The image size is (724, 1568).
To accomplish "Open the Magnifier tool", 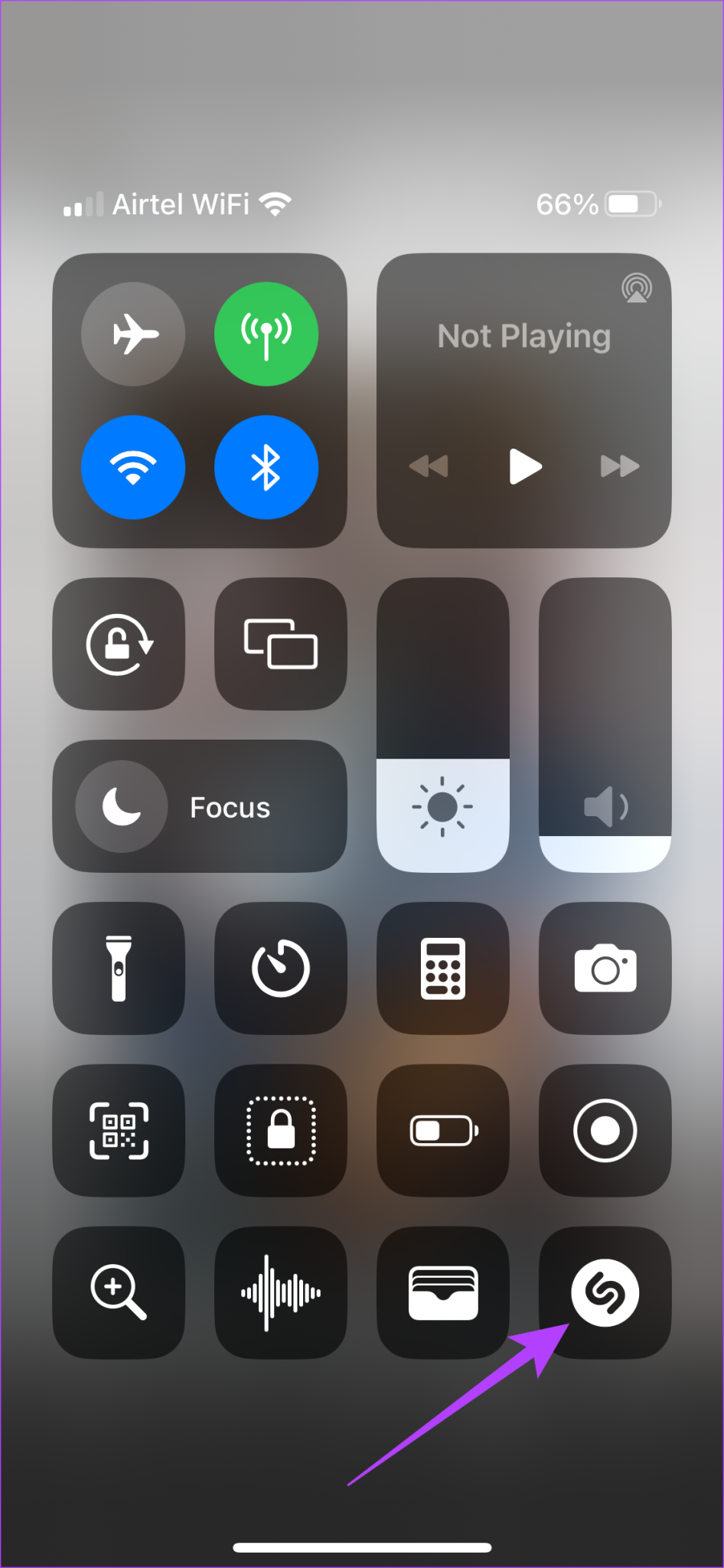I will [x=119, y=1293].
